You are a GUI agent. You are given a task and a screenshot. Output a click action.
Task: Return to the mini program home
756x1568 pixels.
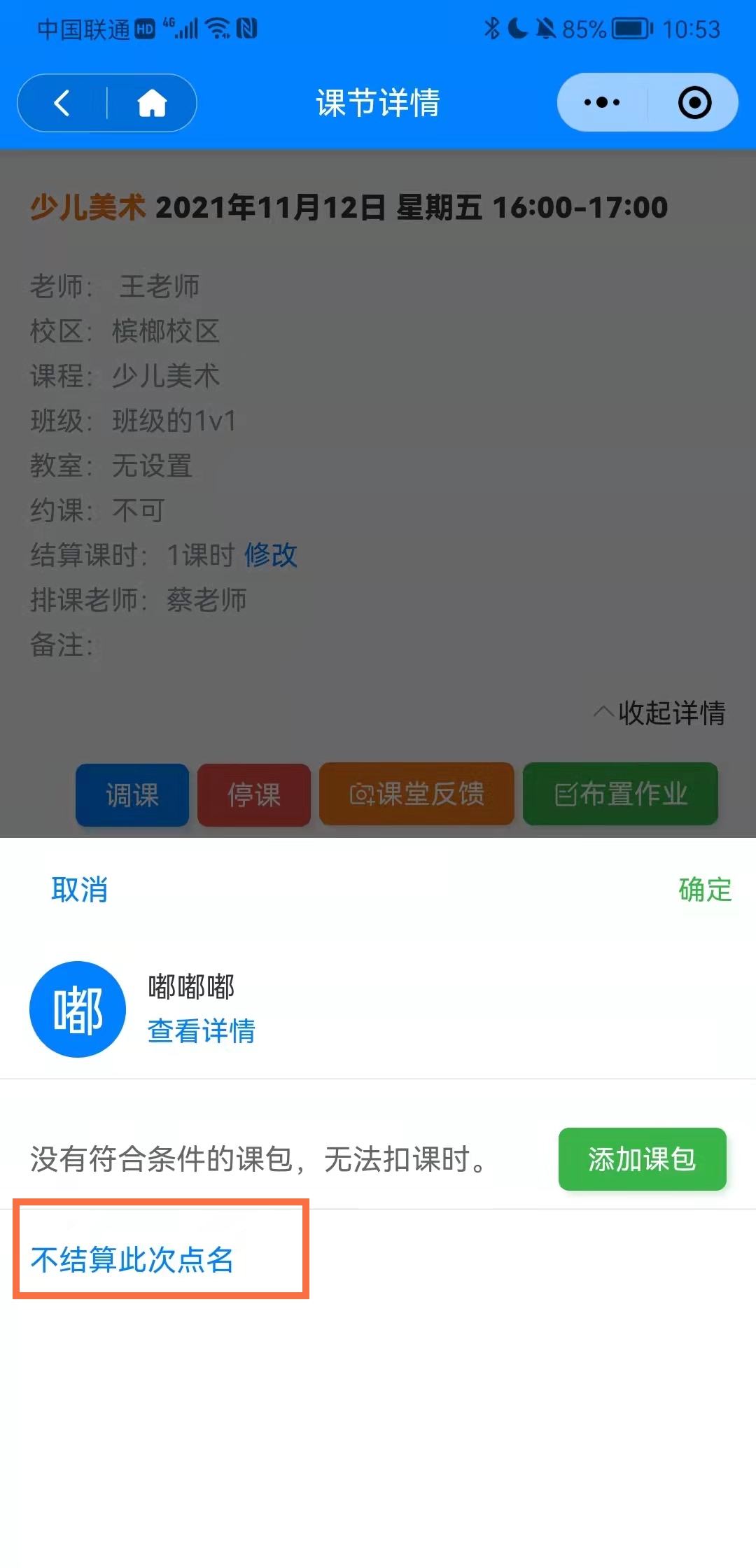click(x=152, y=103)
